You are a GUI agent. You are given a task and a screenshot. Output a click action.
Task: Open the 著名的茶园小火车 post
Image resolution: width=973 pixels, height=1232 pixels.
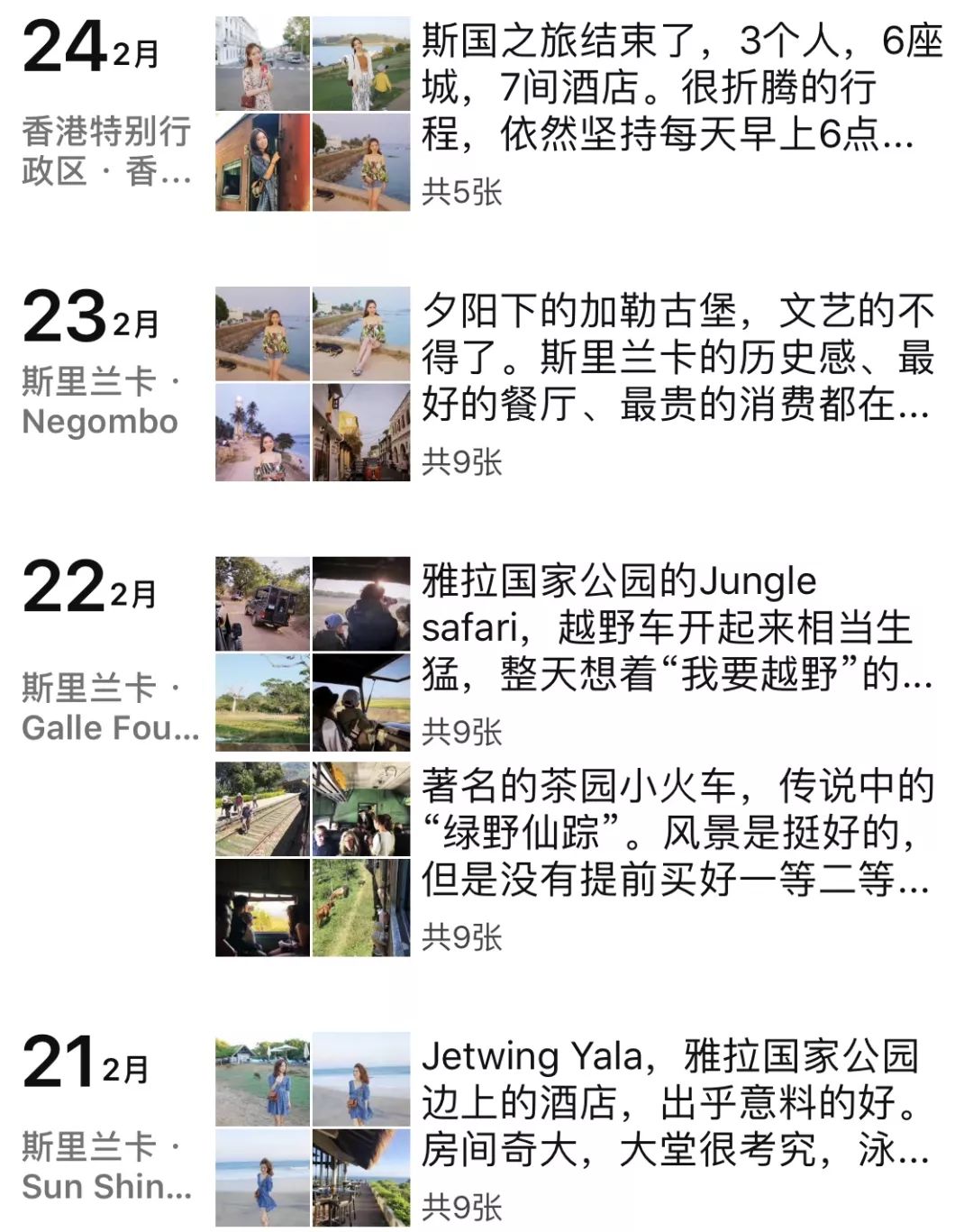[x=677, y=833]
